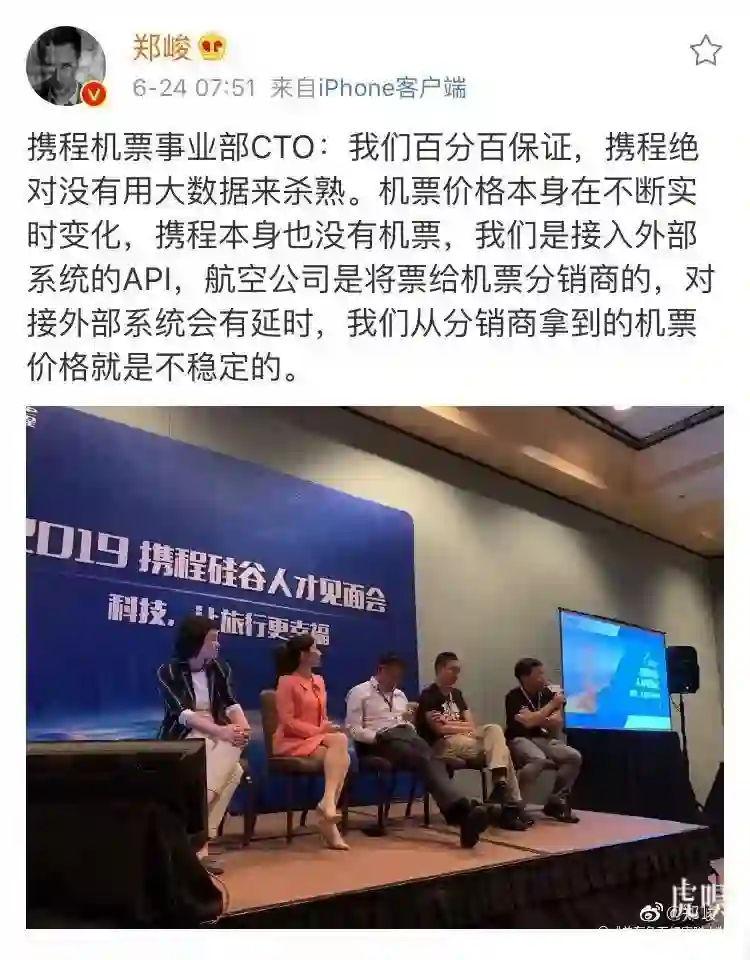Favorite this post with the star icon
750x960 pixels.
(706, 50)
